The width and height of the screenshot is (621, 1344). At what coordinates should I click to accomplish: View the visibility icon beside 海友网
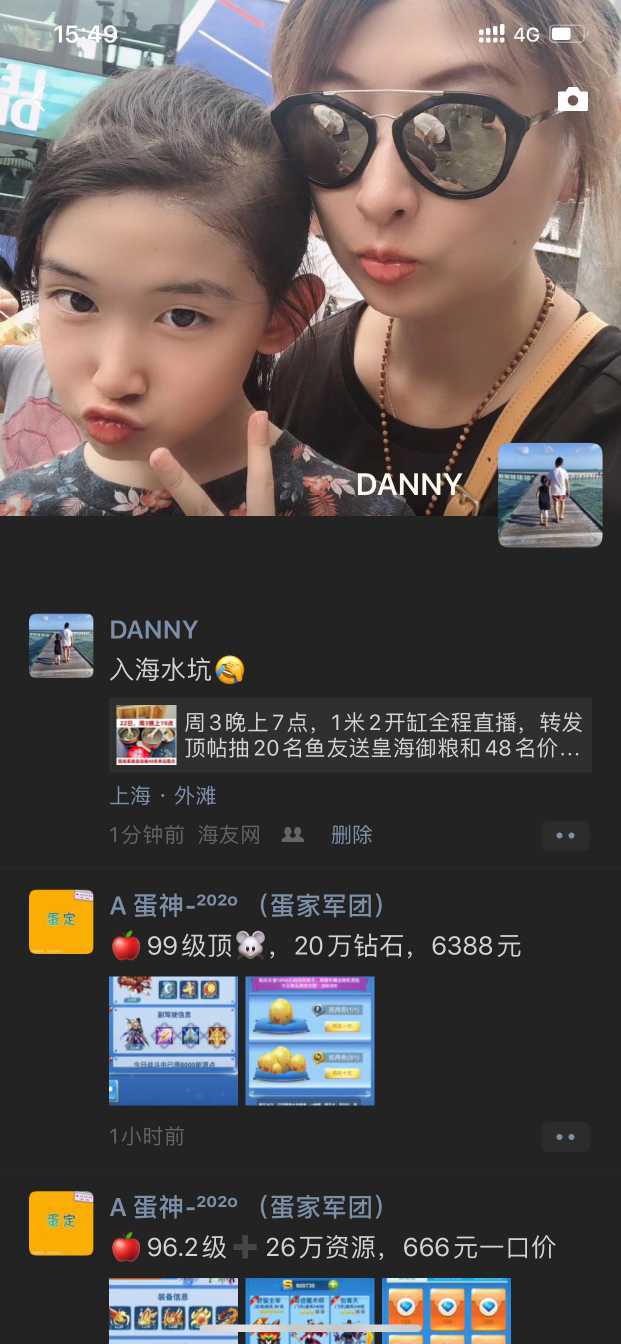(x=293, y=835)
